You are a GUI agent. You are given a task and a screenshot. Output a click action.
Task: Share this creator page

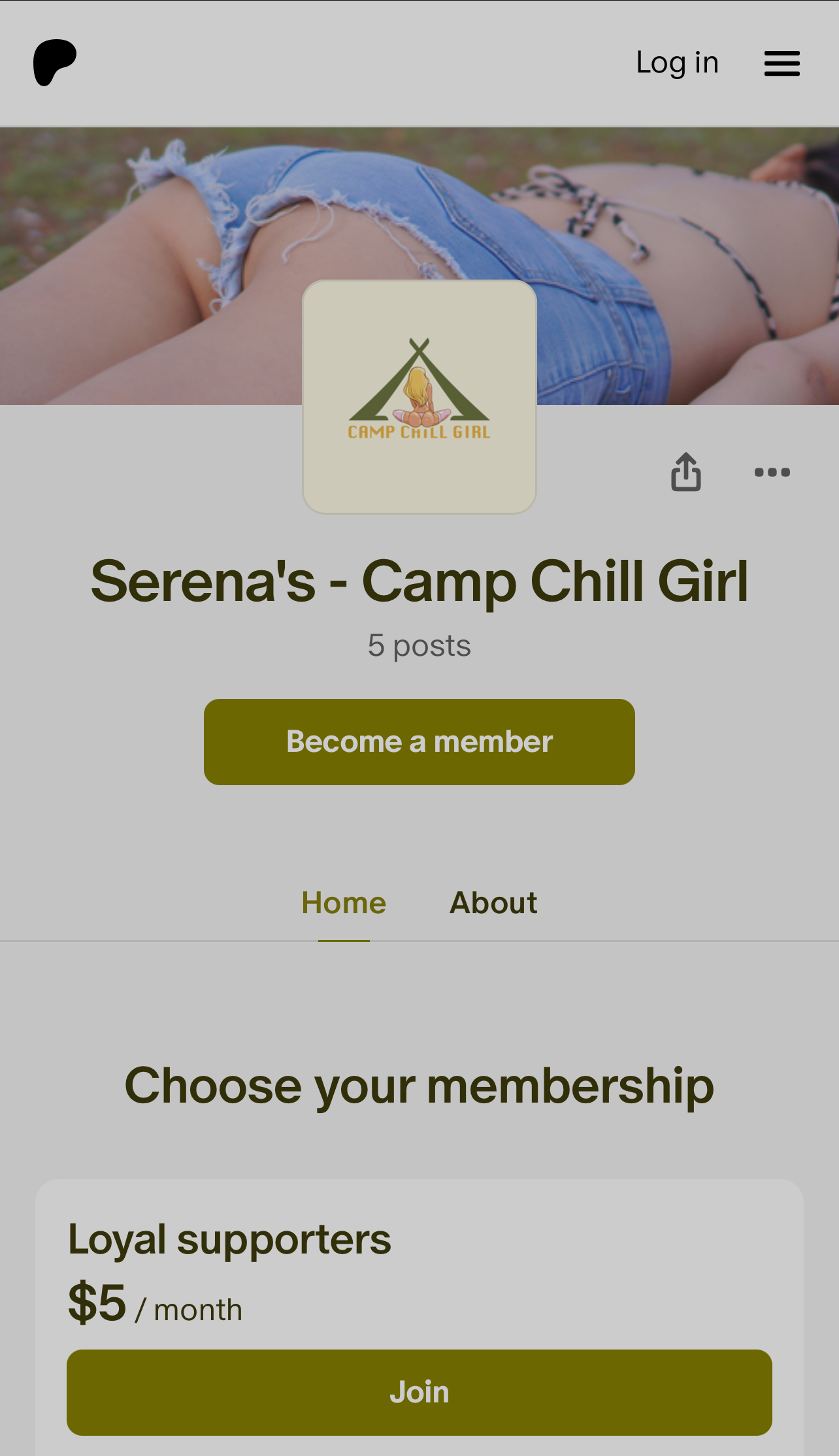pyautogui.click(x=686, y=472)
